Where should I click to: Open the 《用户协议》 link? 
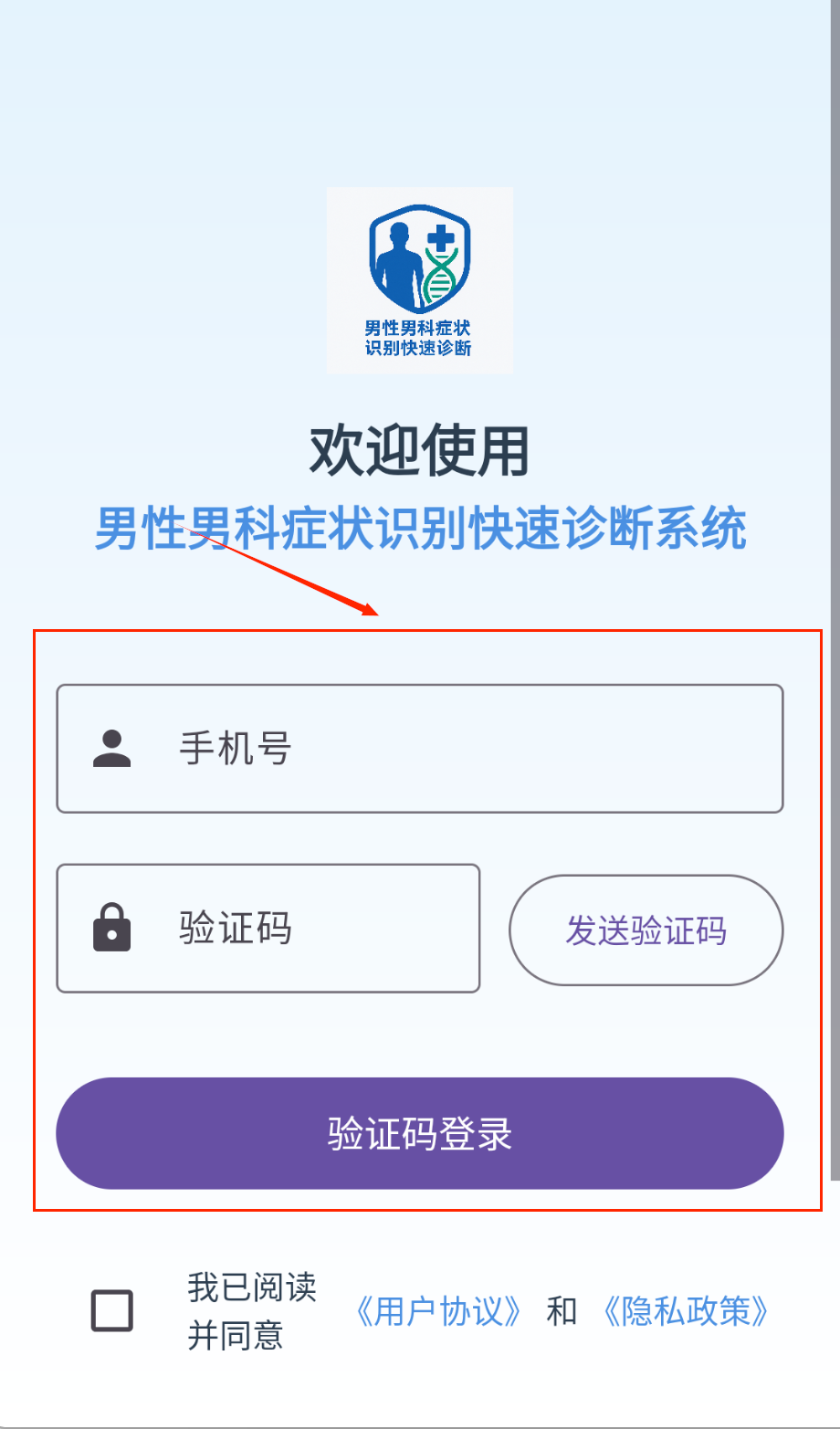click(438, 1311)
